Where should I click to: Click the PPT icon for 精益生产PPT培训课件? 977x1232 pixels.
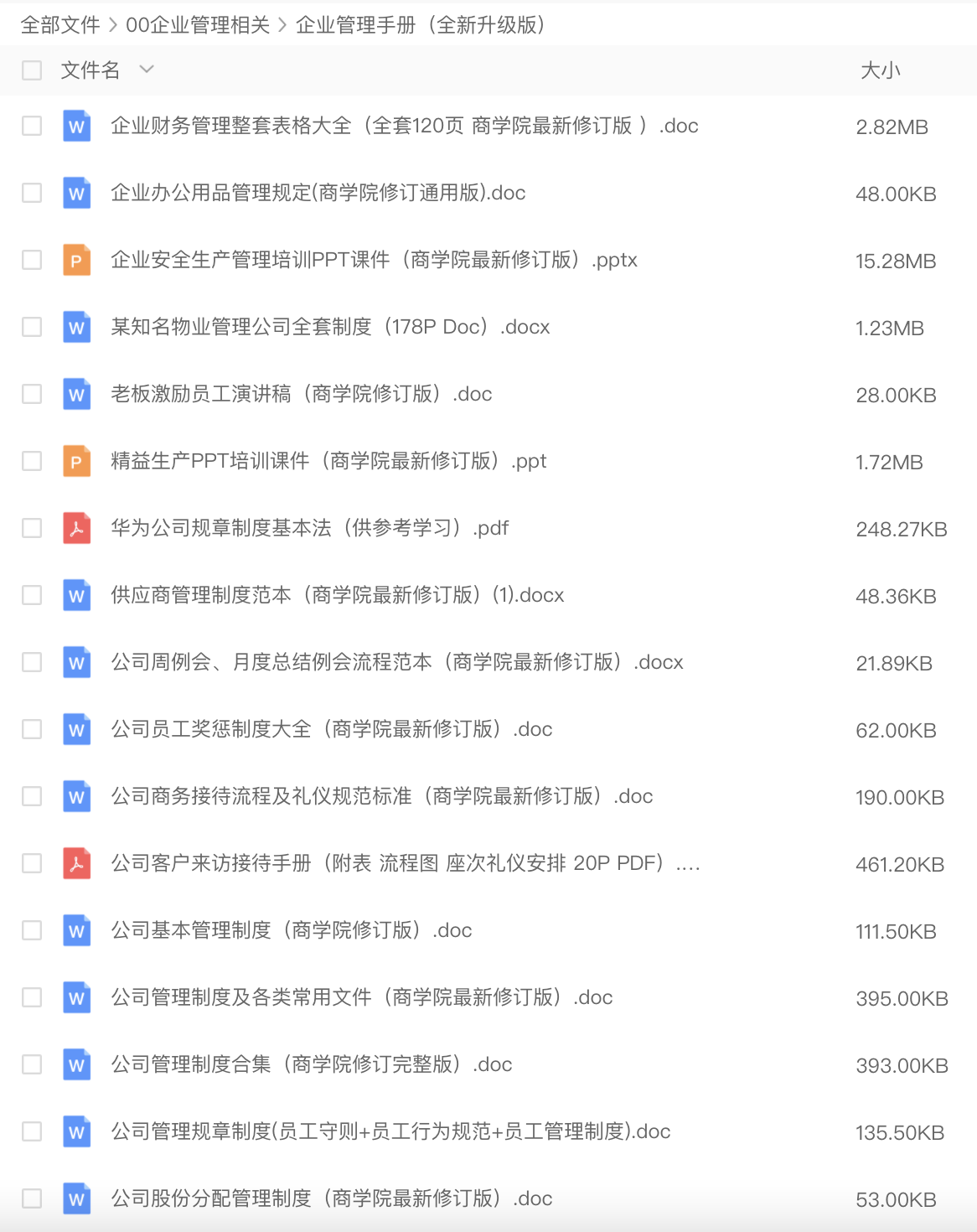(76, 461)
